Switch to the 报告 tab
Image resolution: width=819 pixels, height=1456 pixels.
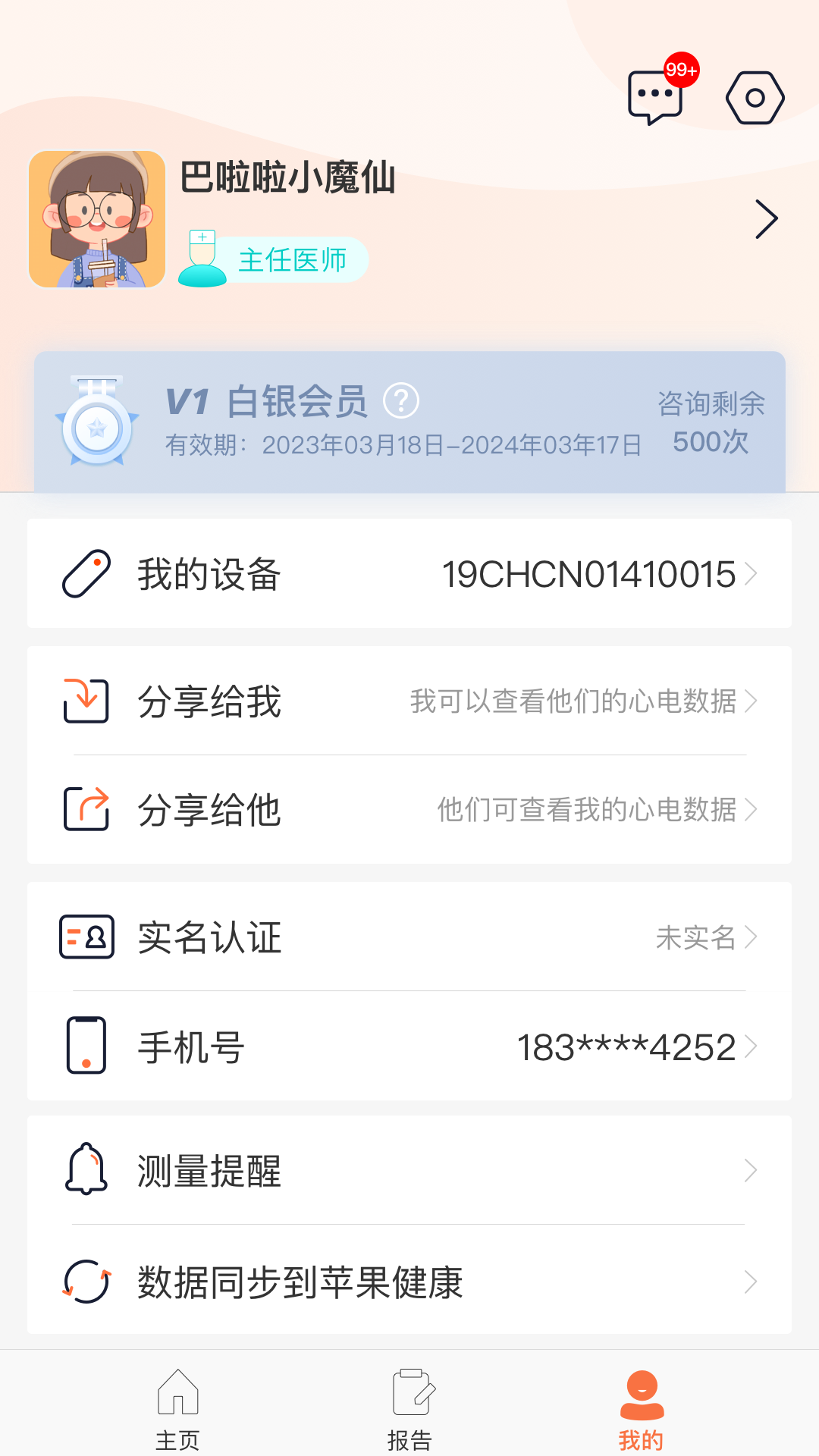[x=410, y=1409]
